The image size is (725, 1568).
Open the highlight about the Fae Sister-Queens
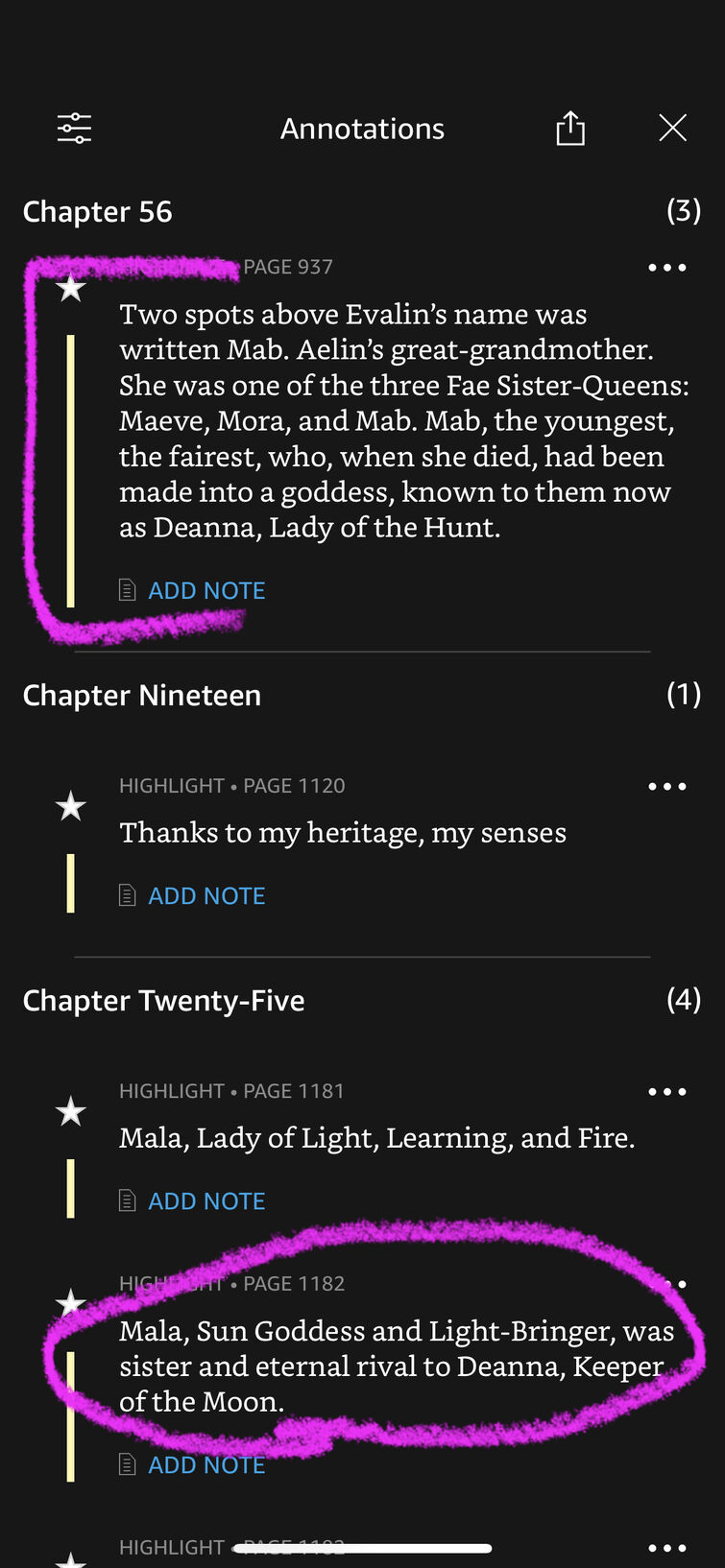403,420
